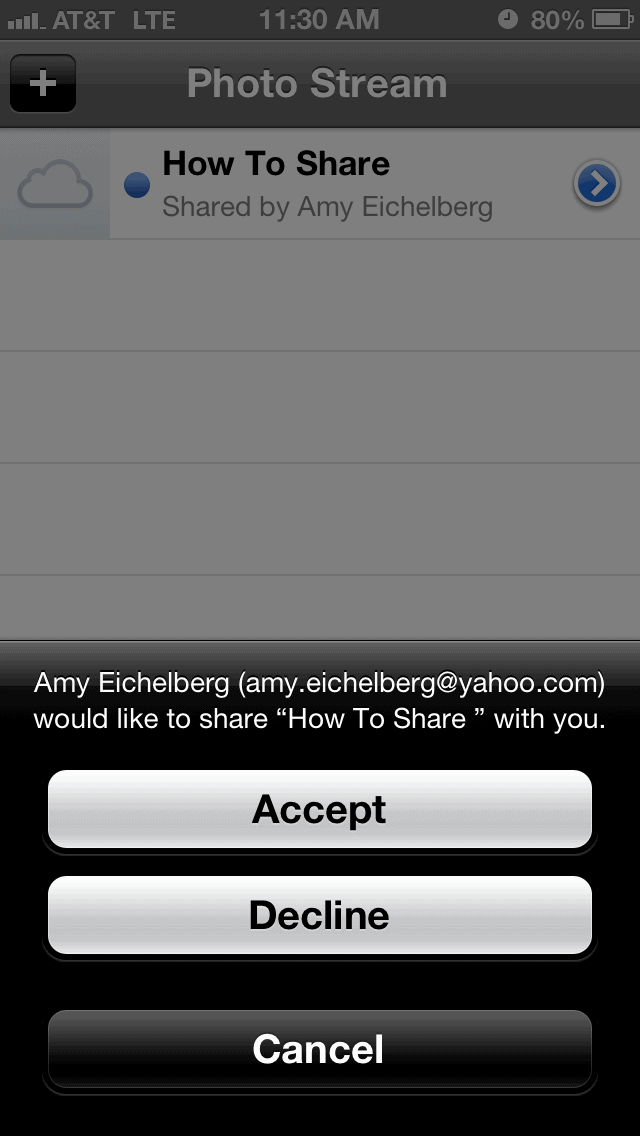Screen dimensions: 640x1136
Task: Open details arrow for How To Share
Action: [x=597, y=184]
